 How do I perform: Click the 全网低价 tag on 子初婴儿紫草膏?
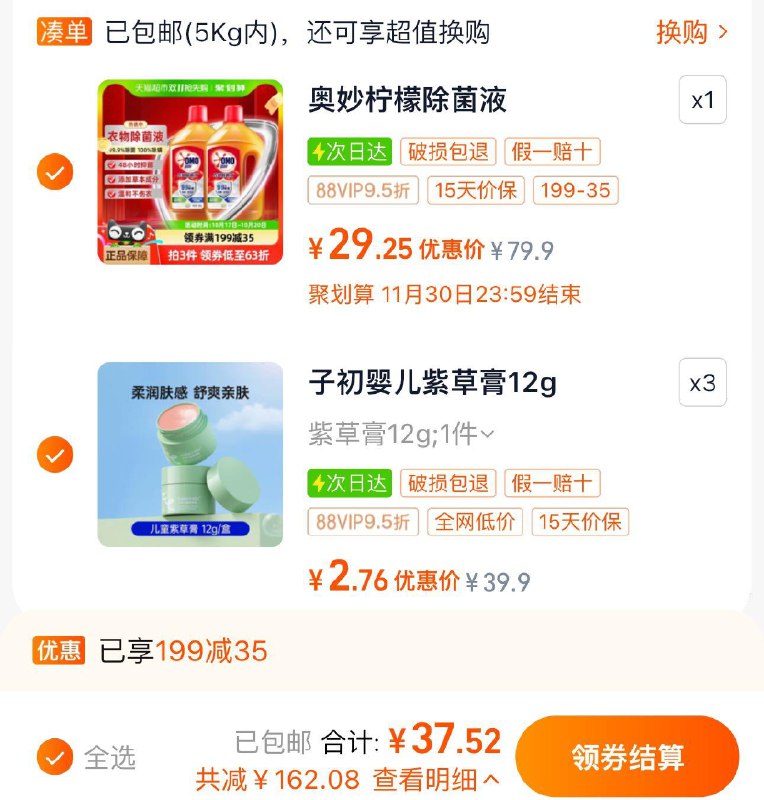(474, 524)
